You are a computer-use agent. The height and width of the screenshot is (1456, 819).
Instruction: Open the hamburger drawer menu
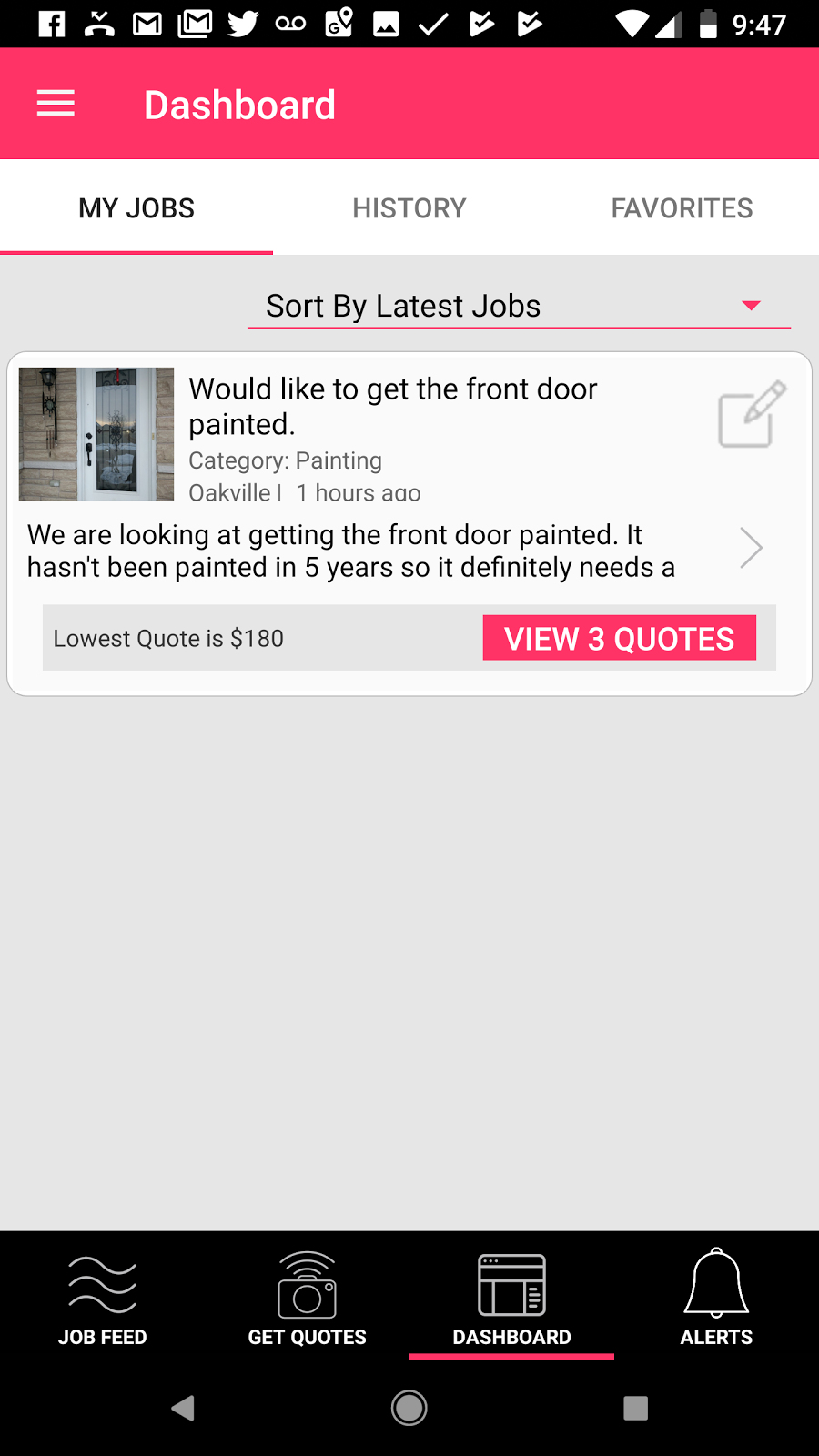[x=56, y=104]
